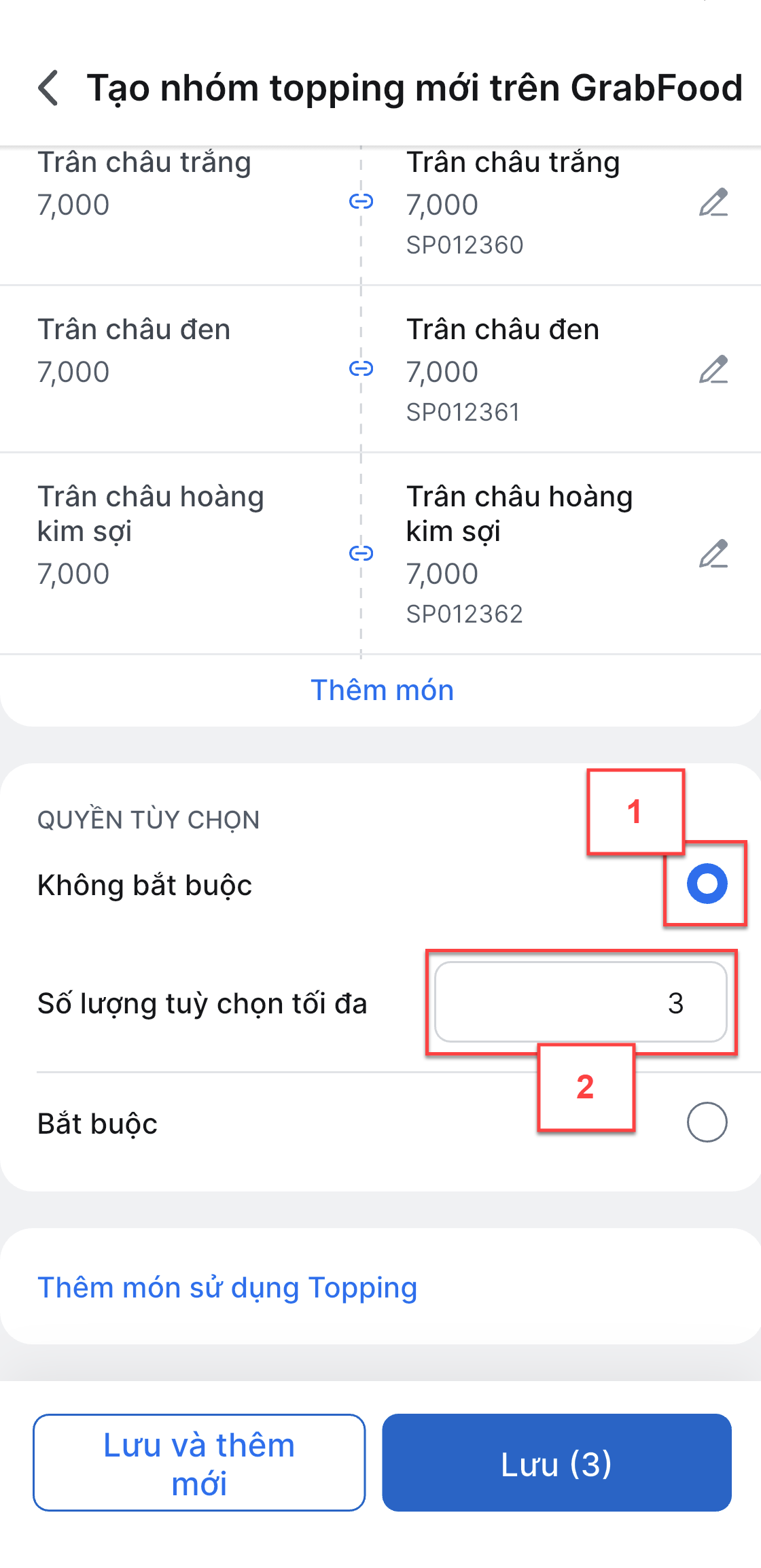
Task: Tap link icon for Trân châu trắng
Action: click(361, 201)
